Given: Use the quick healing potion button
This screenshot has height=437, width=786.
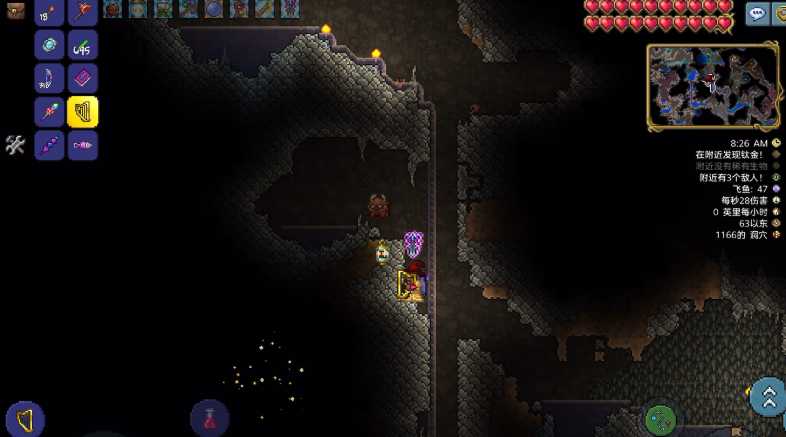Looking at the screenshot, I should [x=209, y=418].
